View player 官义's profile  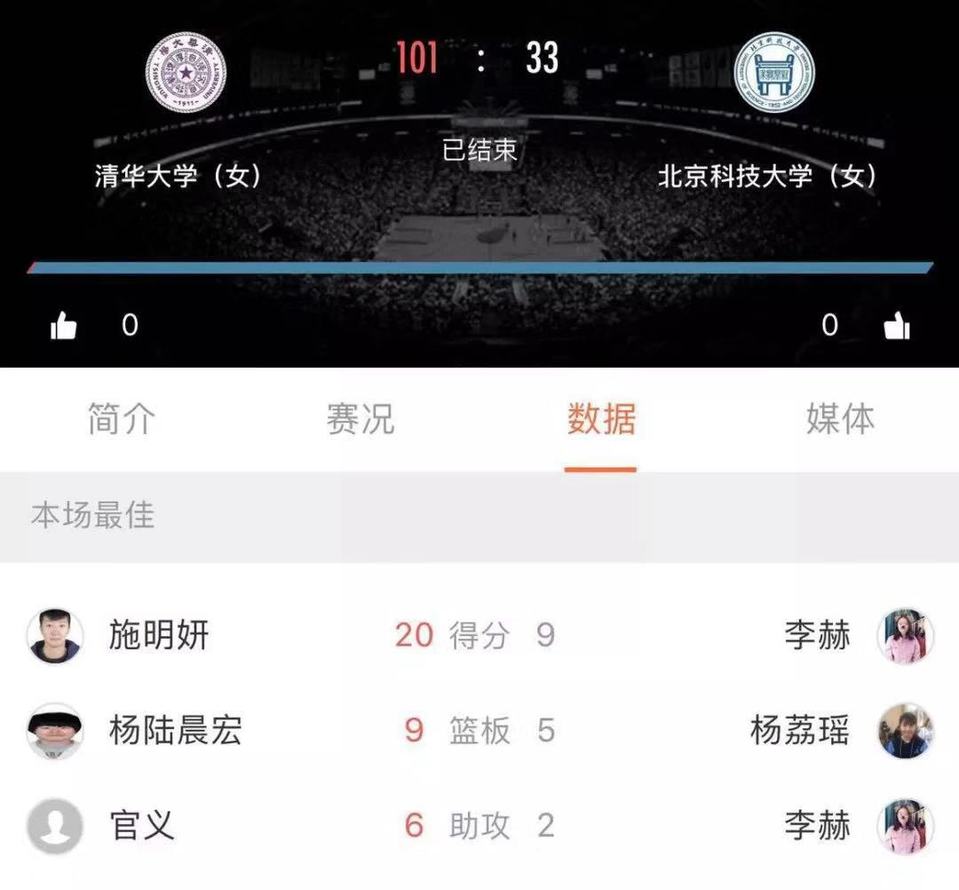[56, 826]
